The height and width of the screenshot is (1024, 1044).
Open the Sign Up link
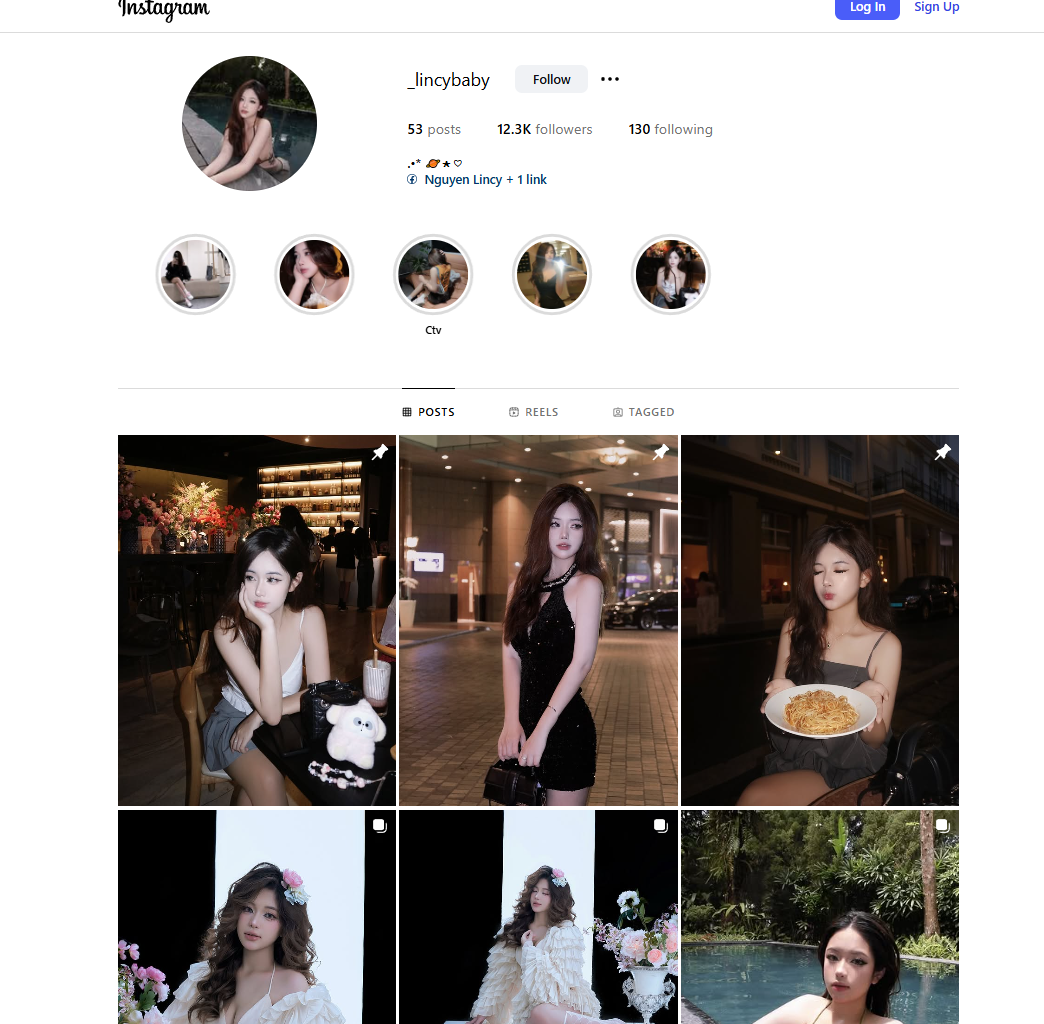tap(936, 8)
